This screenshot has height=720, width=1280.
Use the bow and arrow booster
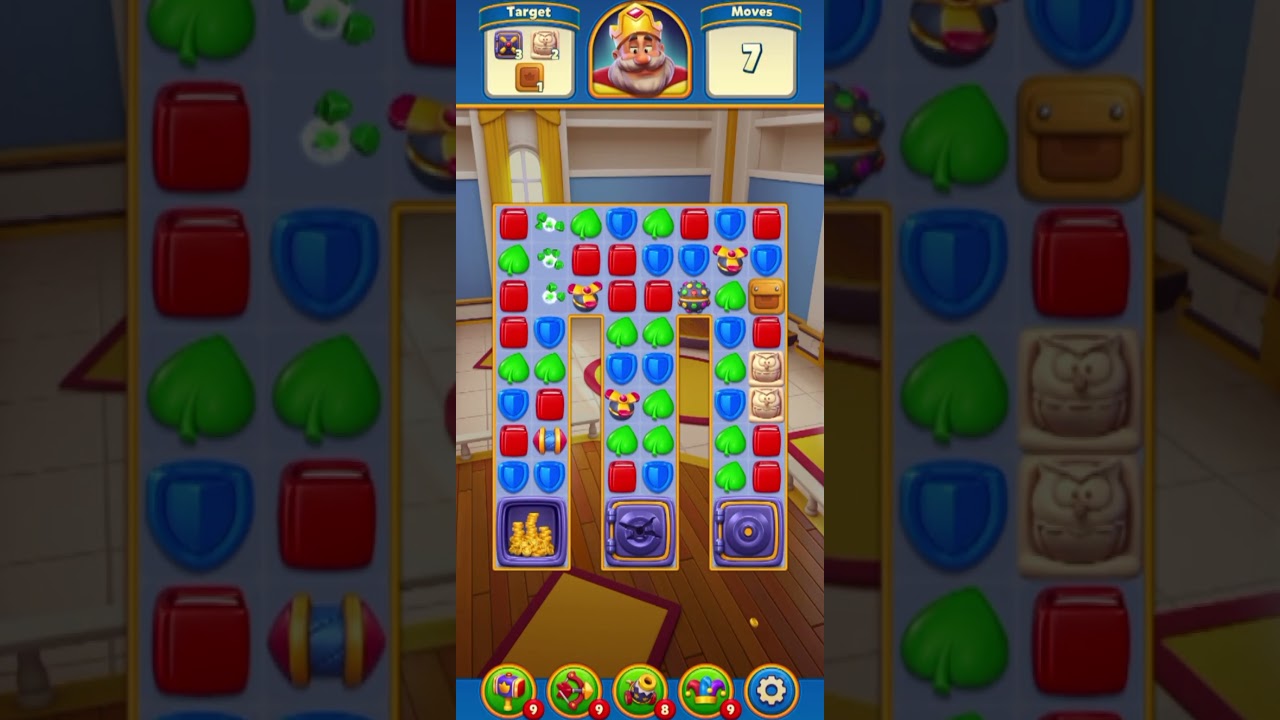573,689
